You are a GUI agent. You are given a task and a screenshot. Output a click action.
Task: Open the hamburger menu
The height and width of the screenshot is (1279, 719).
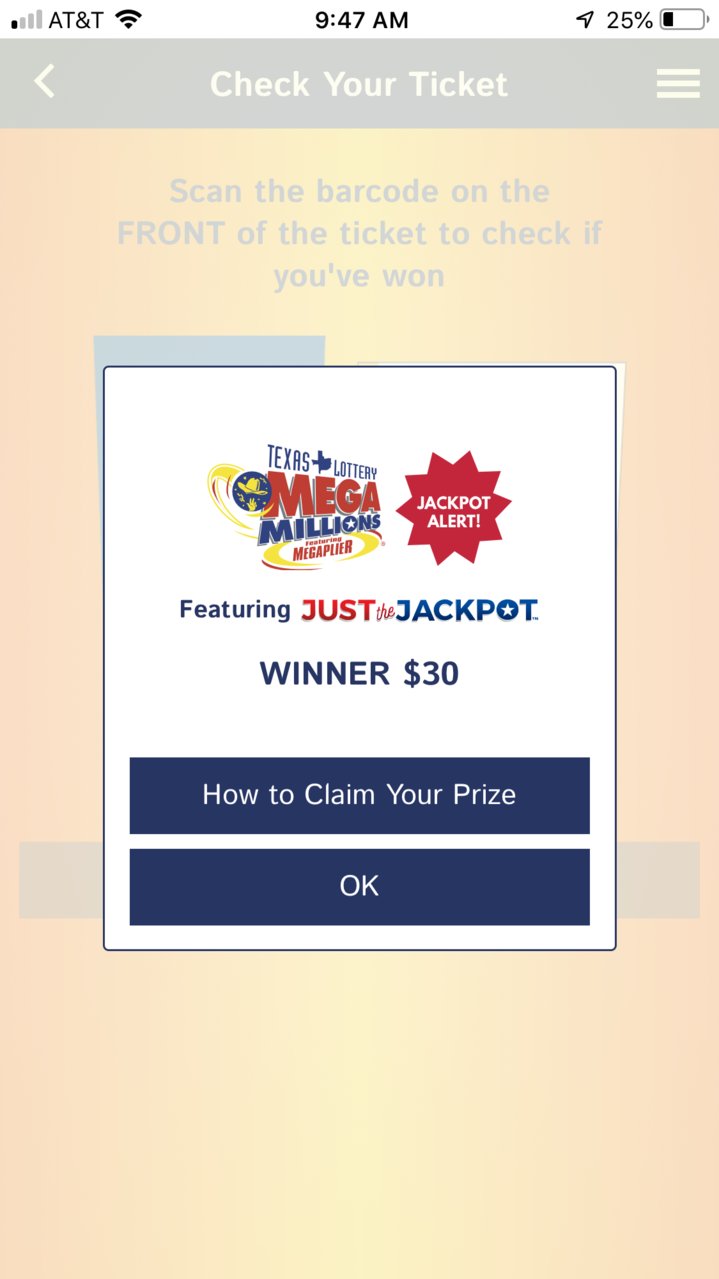[677, 84]
